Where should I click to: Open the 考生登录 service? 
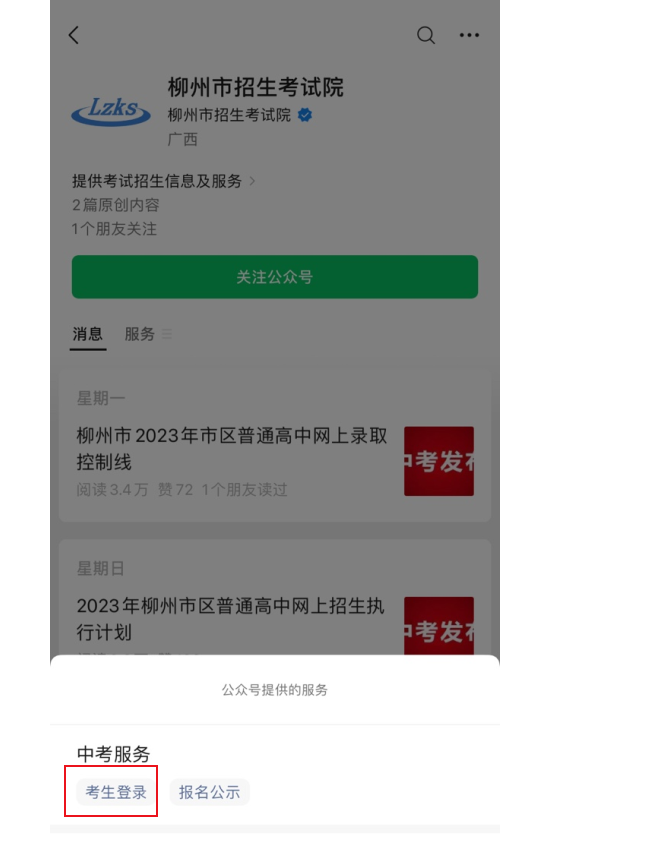pos(116,792)
